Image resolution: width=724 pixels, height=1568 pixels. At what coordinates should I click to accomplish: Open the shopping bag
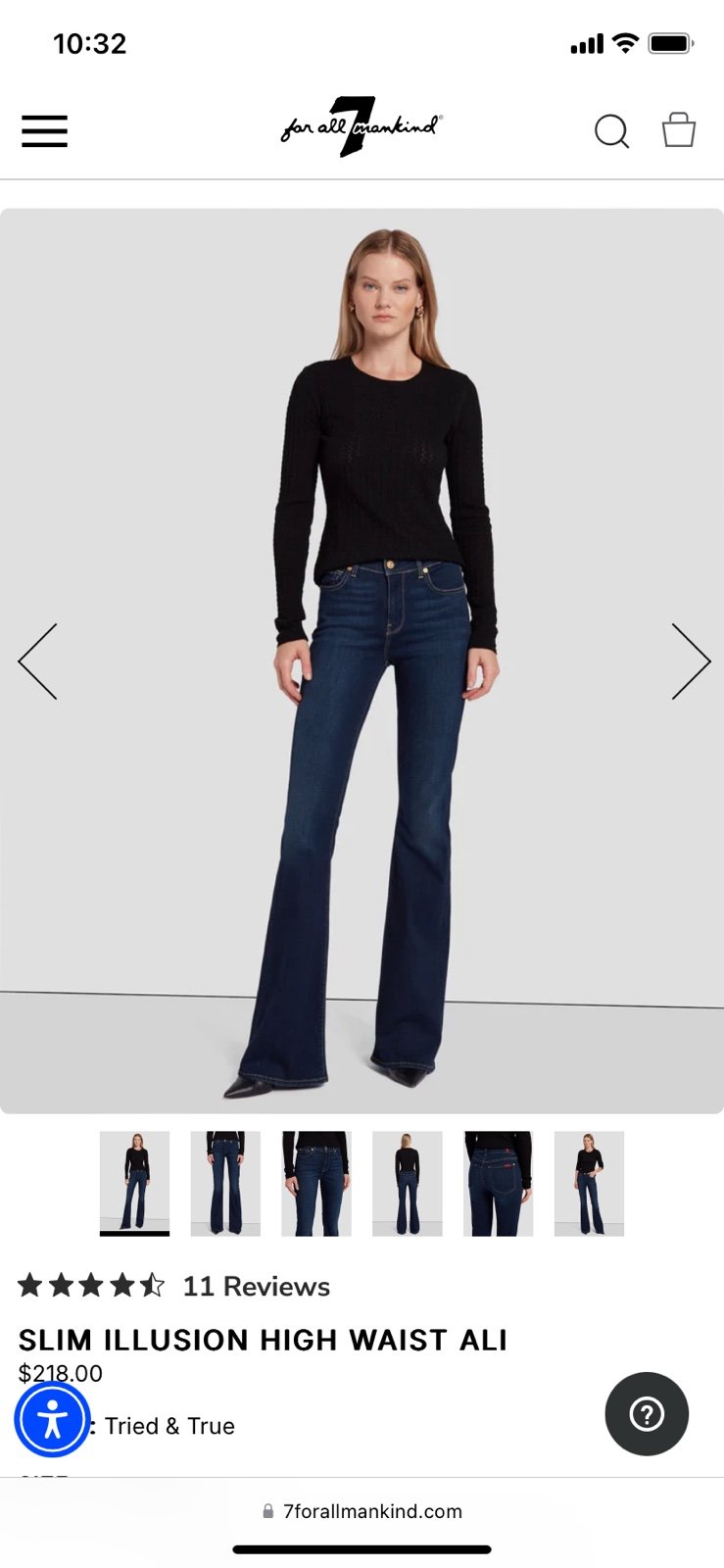click(678, 129)
